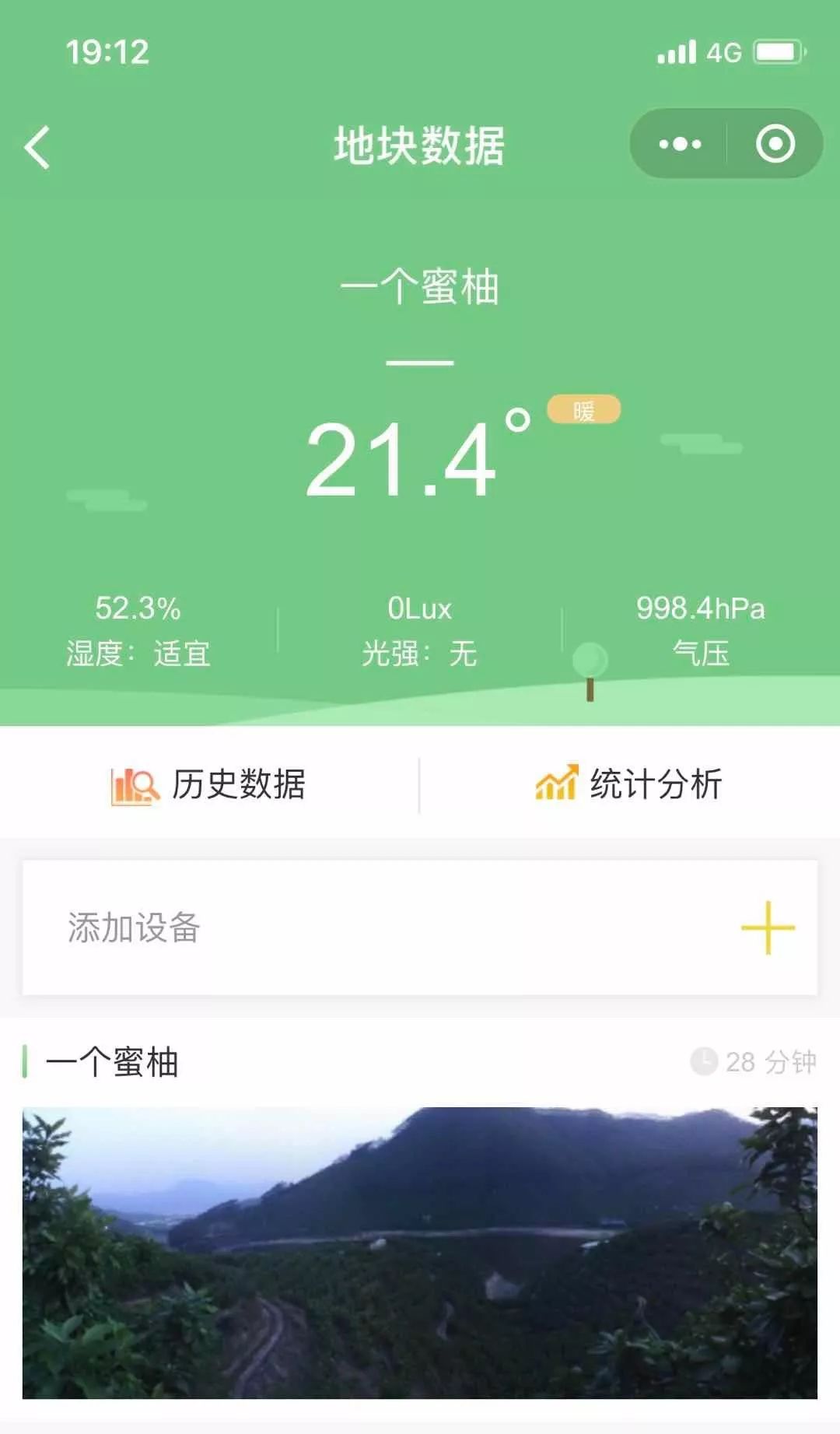Tap the 4G signal strength indicator
This screenshot has width=840, height=1434.
678,51
